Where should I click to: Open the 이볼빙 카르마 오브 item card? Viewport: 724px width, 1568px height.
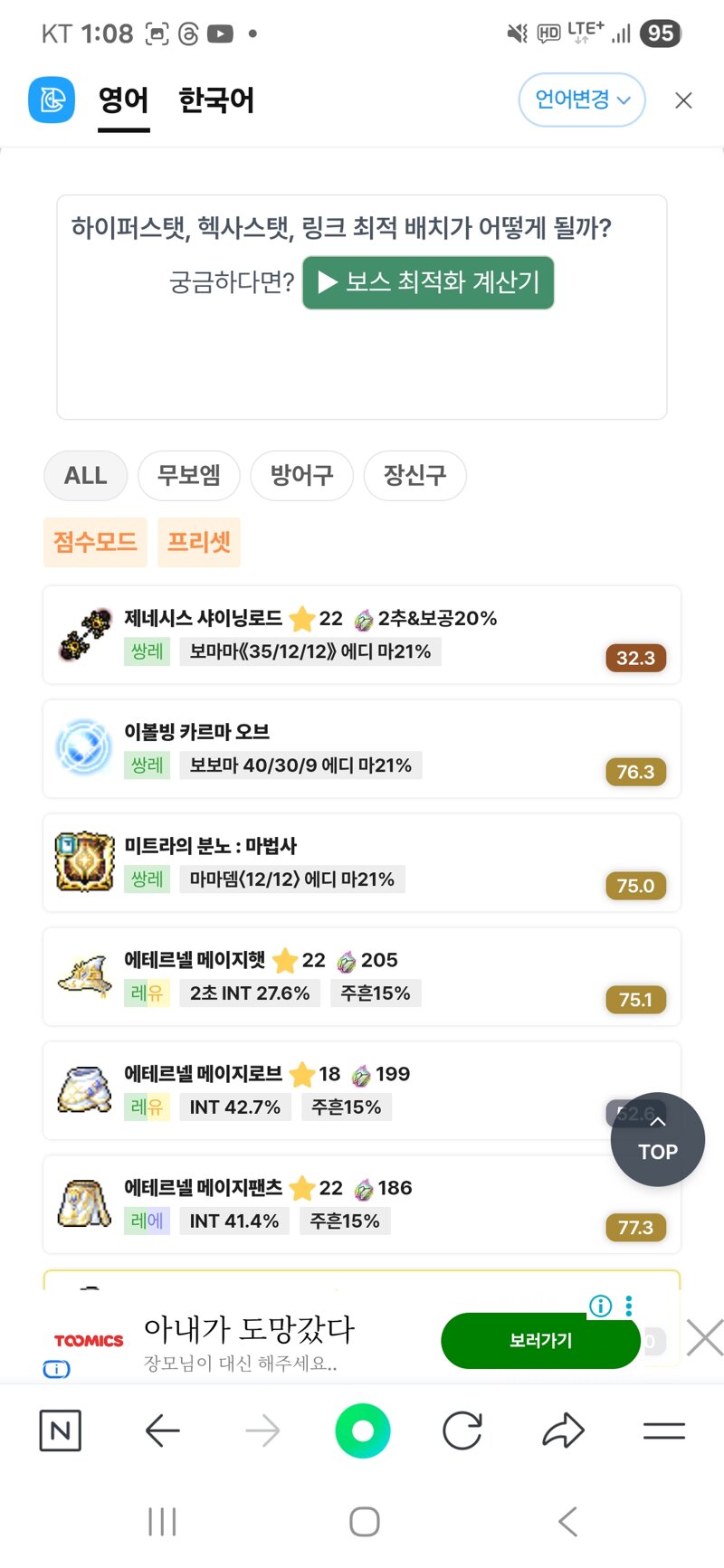[x=362, y=749]
